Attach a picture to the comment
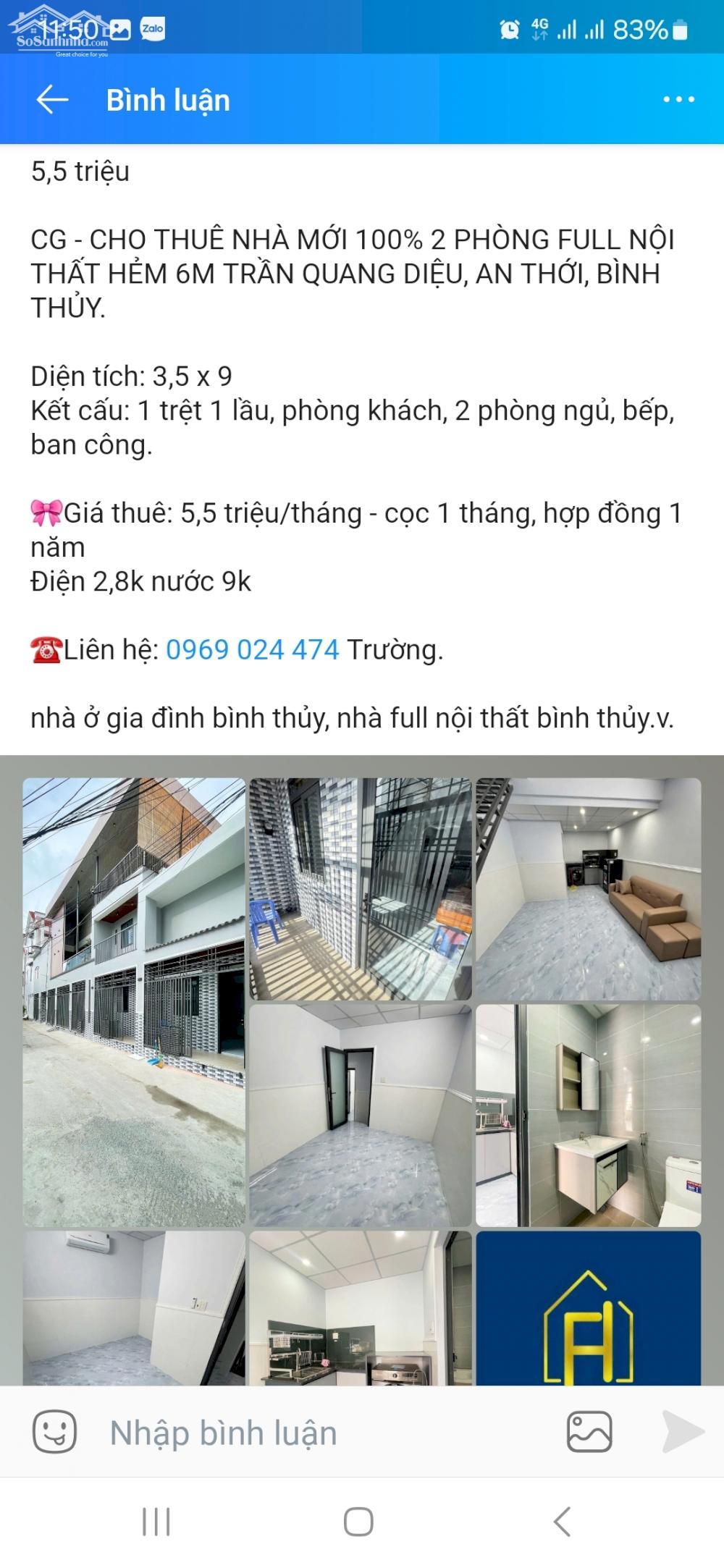 589,1432
